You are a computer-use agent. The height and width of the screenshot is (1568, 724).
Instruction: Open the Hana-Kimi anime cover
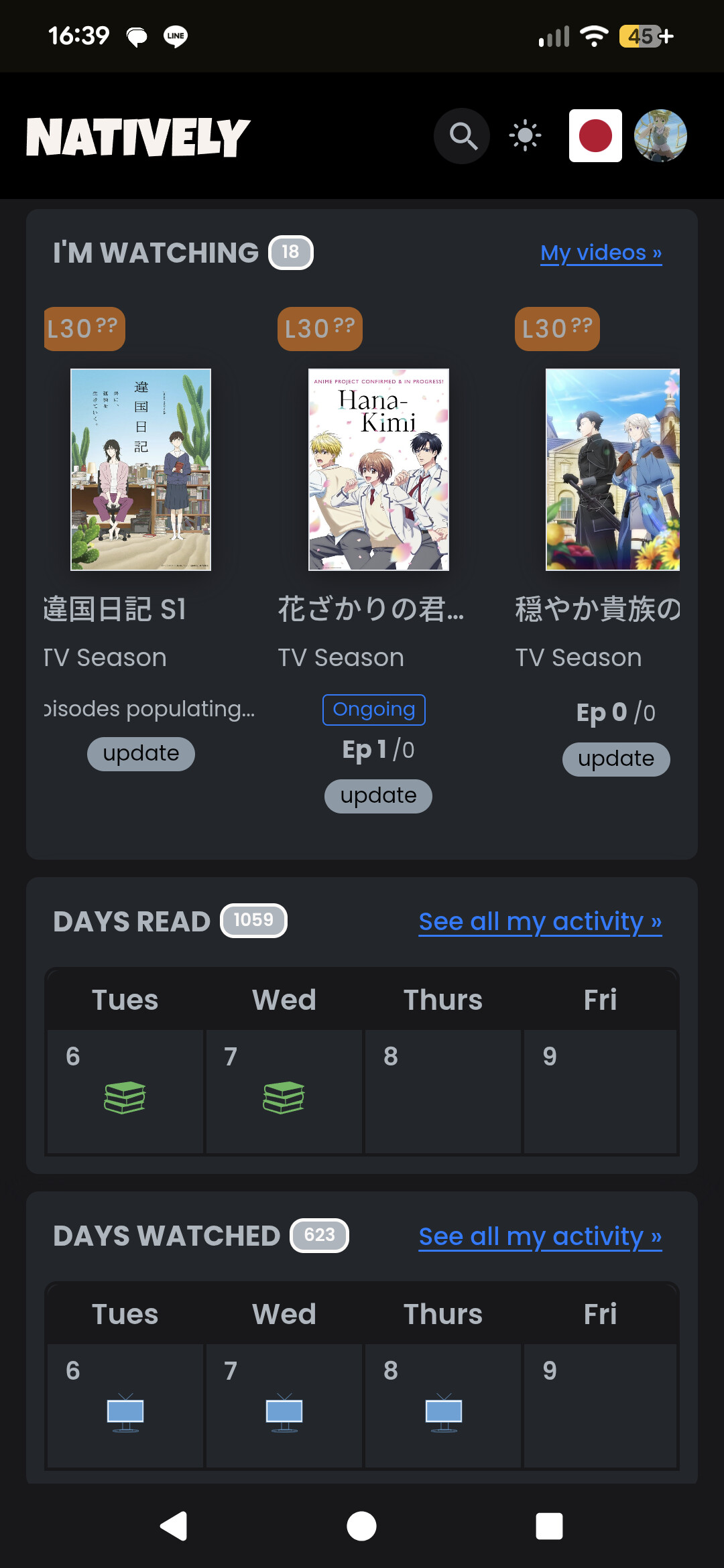click(x=379, y=470)
